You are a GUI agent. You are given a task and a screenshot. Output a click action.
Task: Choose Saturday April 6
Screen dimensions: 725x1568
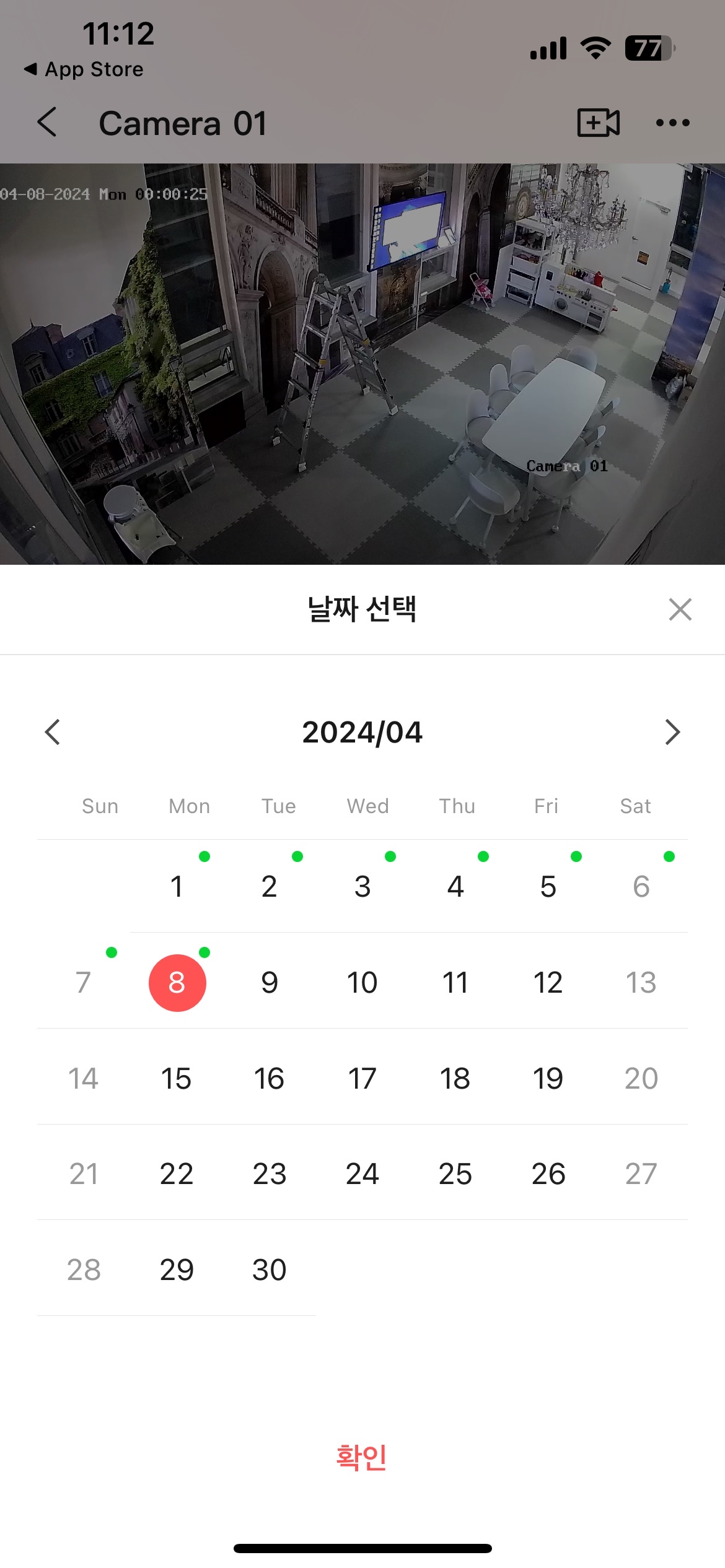click(x=641, y=886)
